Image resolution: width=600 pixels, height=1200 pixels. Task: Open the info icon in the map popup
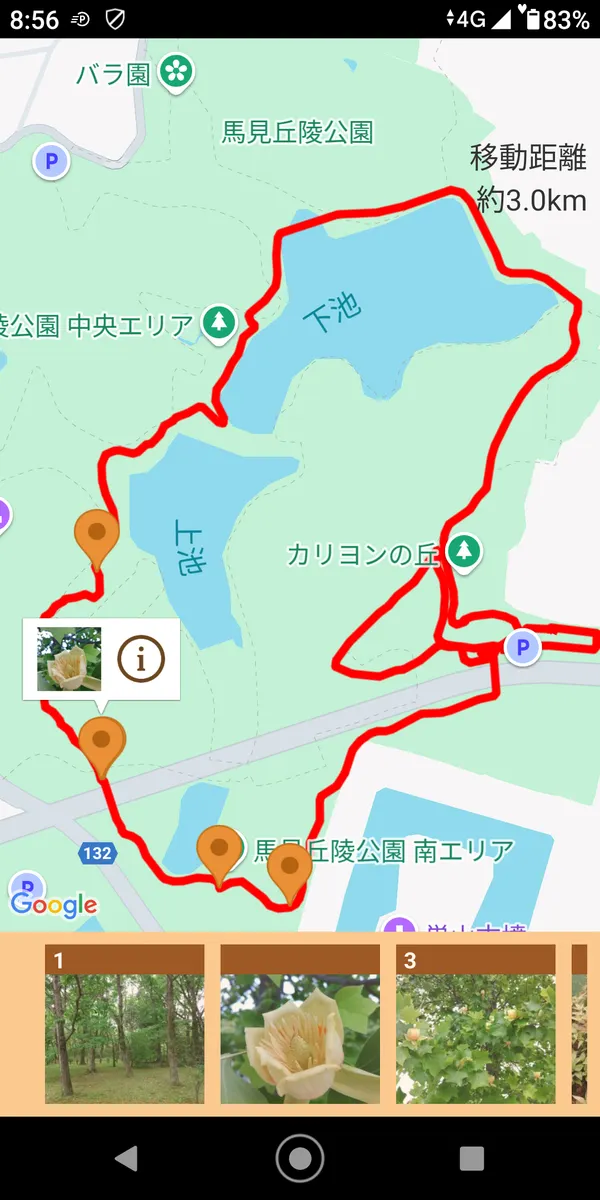point(141,659)
